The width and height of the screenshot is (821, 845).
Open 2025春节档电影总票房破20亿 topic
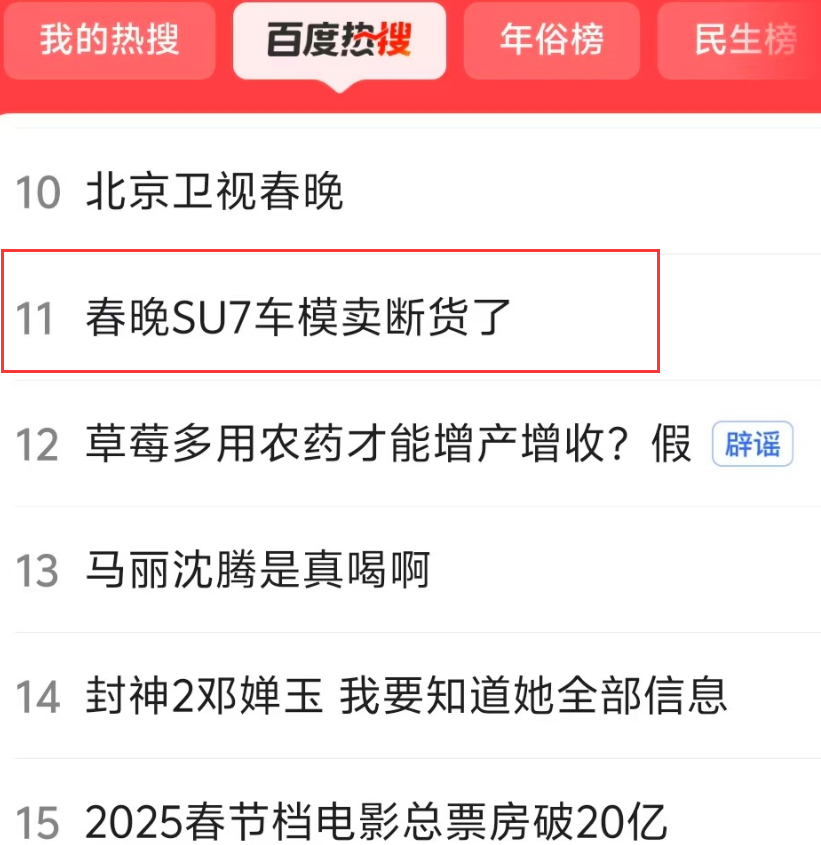pos(376,822)
